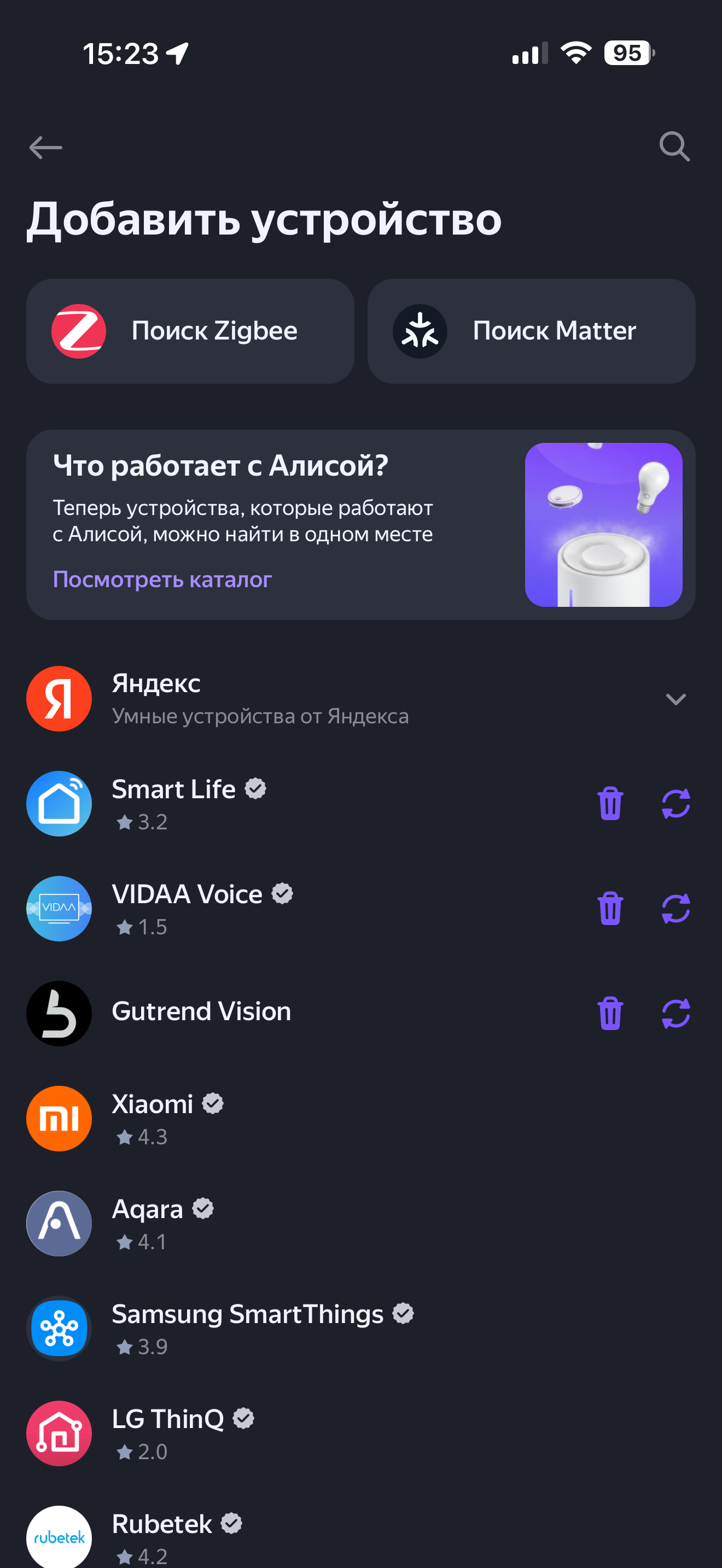This screenshot has height=1568, width=722.
Task: Delete the Gutrend Vision integration
Action: [610, 1014]
